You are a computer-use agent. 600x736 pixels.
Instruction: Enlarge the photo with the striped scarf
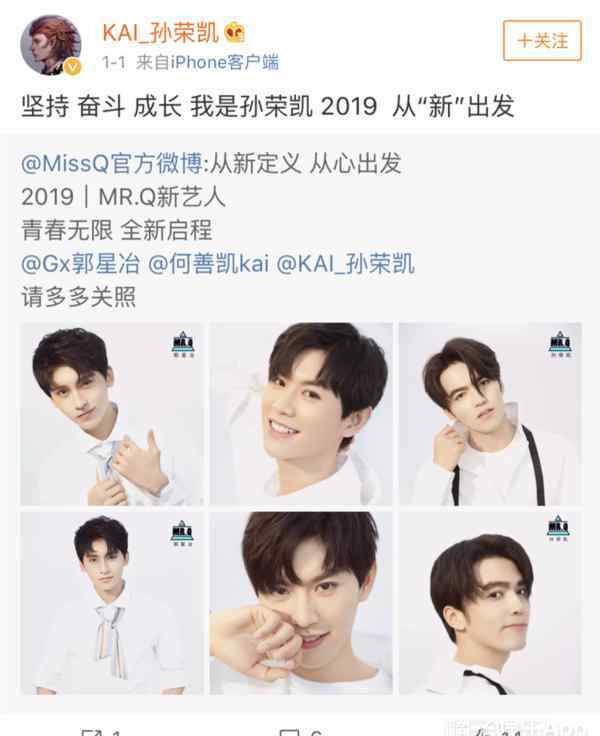[x=112, y=603]
